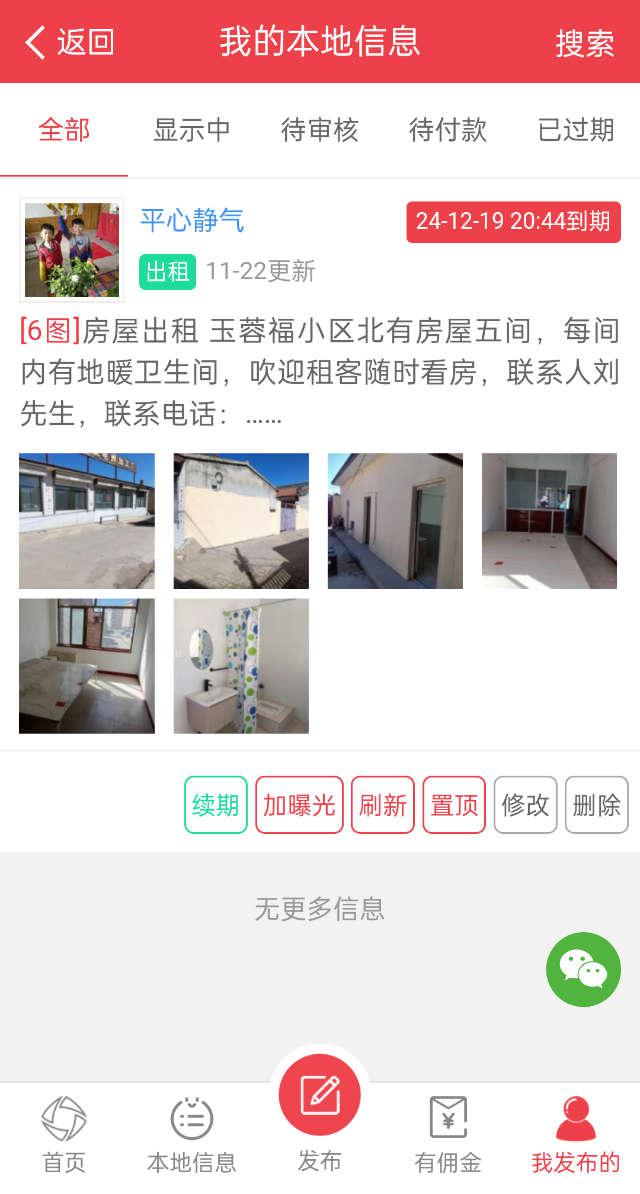Image resolution: width=640 pixels, height=1194 pixels.
Task: Open 搜索 in the top bar
Action: point(585,43)
